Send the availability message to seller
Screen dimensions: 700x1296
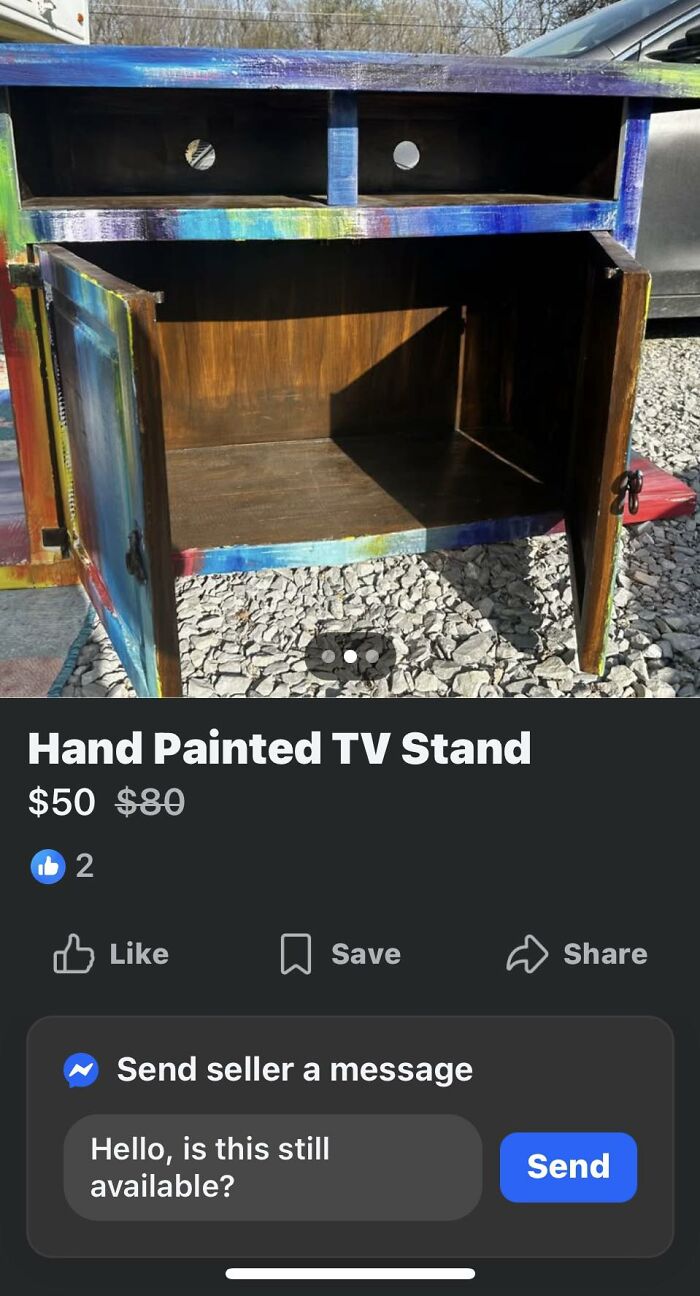568,1166
